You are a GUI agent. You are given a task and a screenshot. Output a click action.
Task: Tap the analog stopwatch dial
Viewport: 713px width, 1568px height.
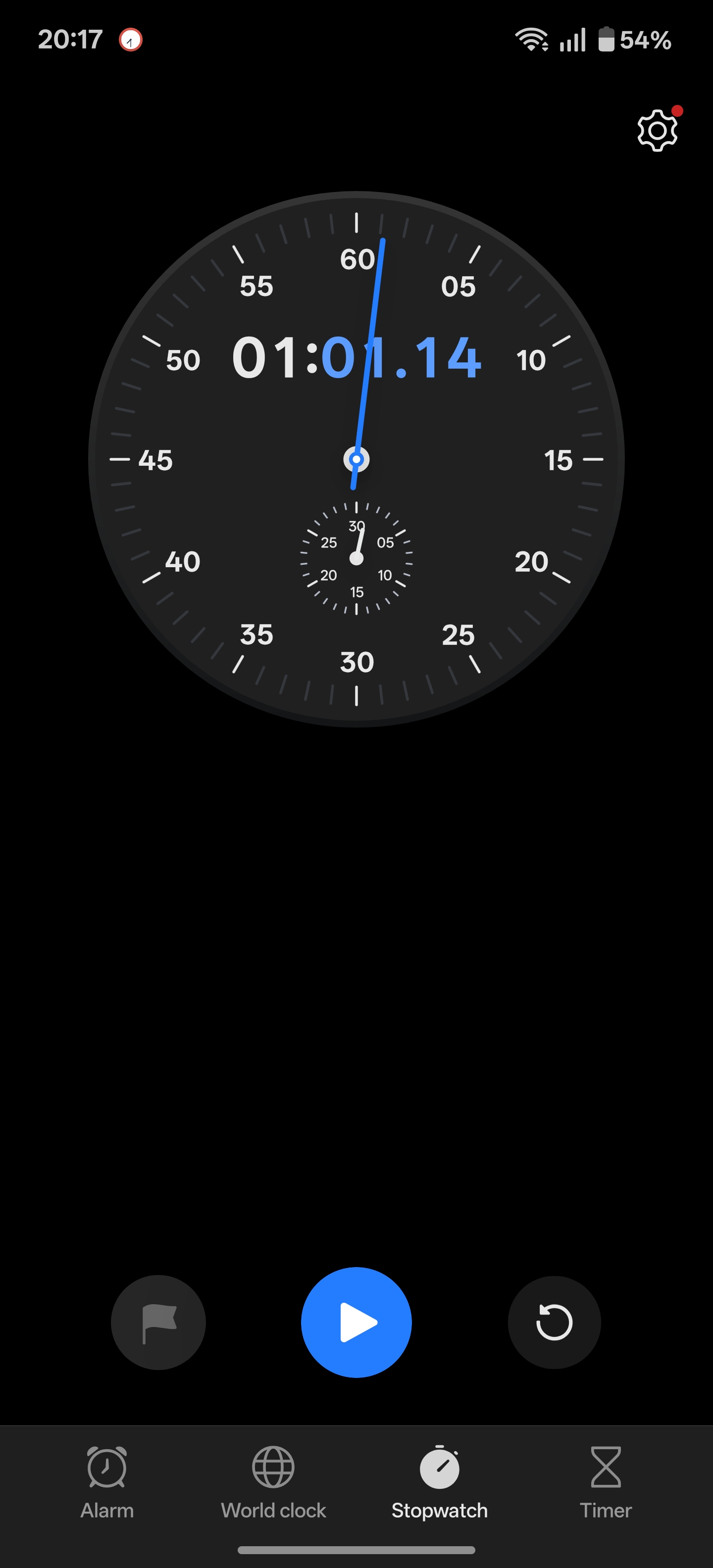coord(356,460)
